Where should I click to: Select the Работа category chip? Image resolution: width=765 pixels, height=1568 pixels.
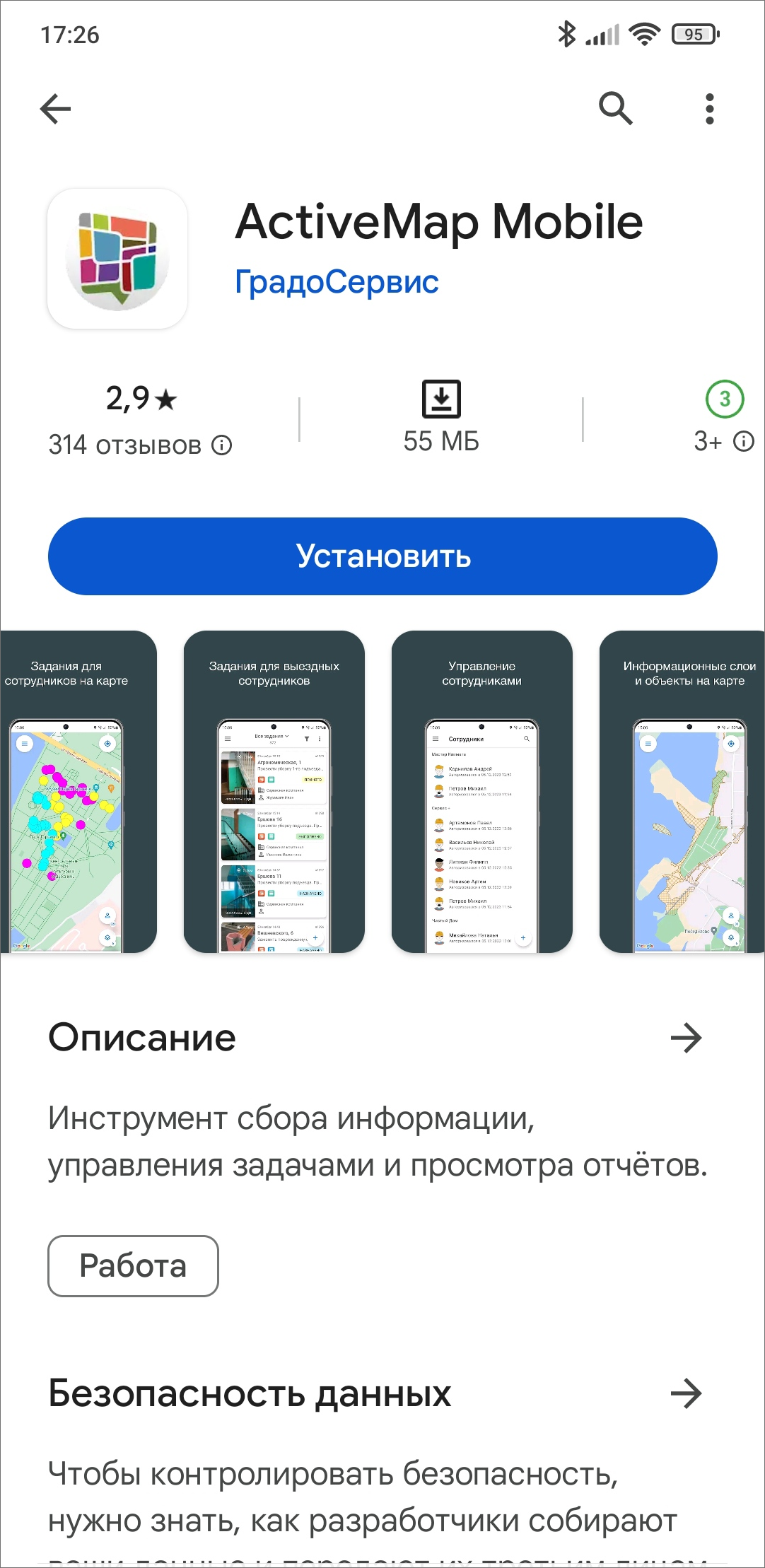(133, 1266)
